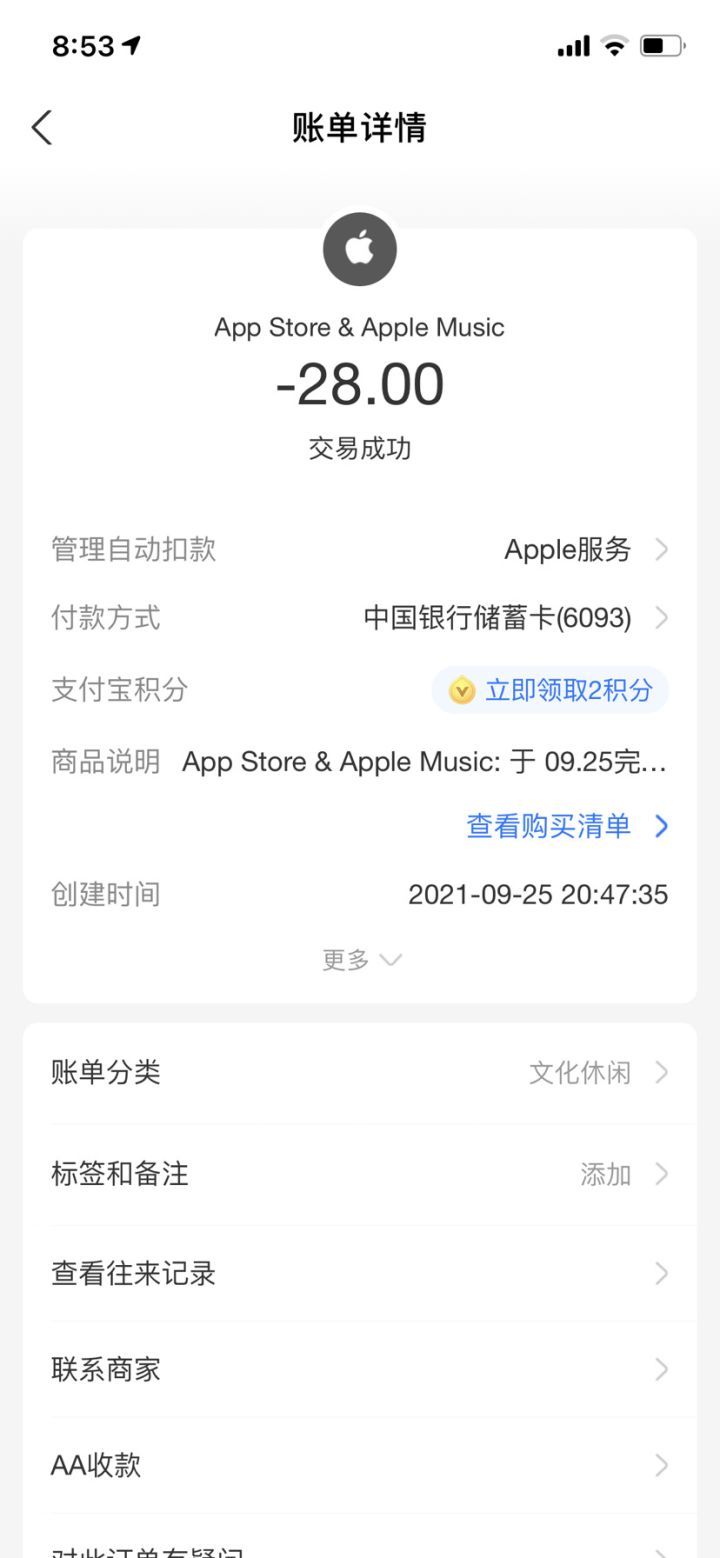This screenshot has height=1558, width=720.
Task: Tap the battery indicator icon
Action: [660, 45]
